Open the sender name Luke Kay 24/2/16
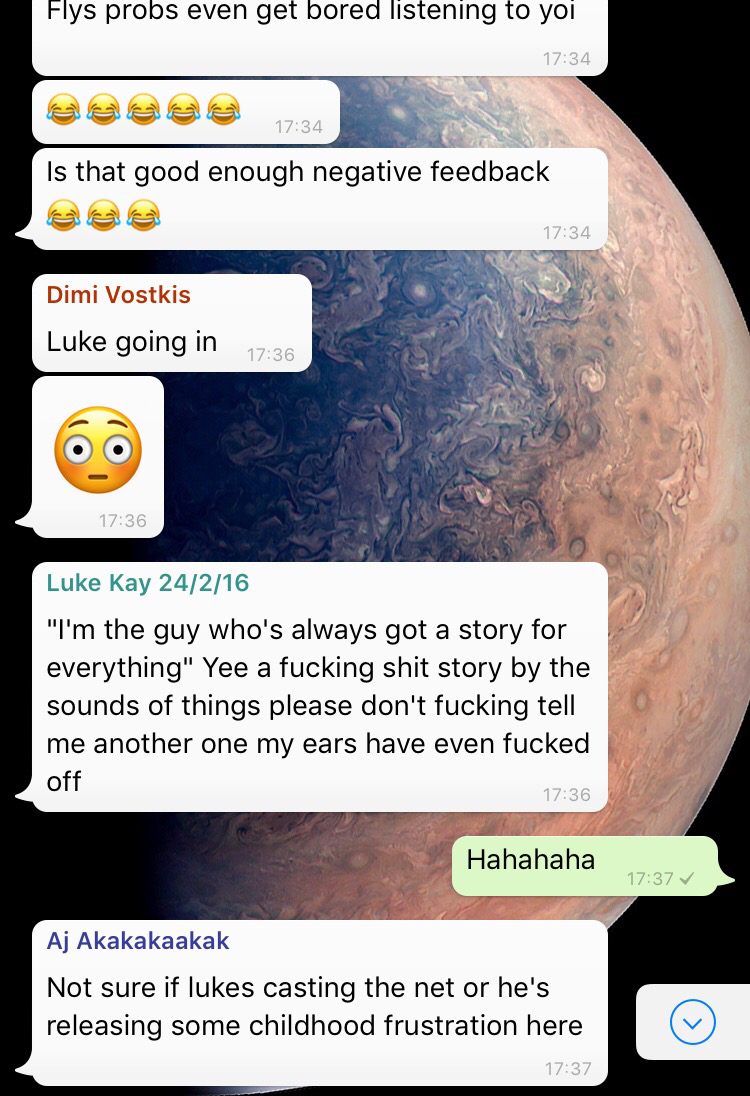750x1096 pixels. (x=148, y=583)
